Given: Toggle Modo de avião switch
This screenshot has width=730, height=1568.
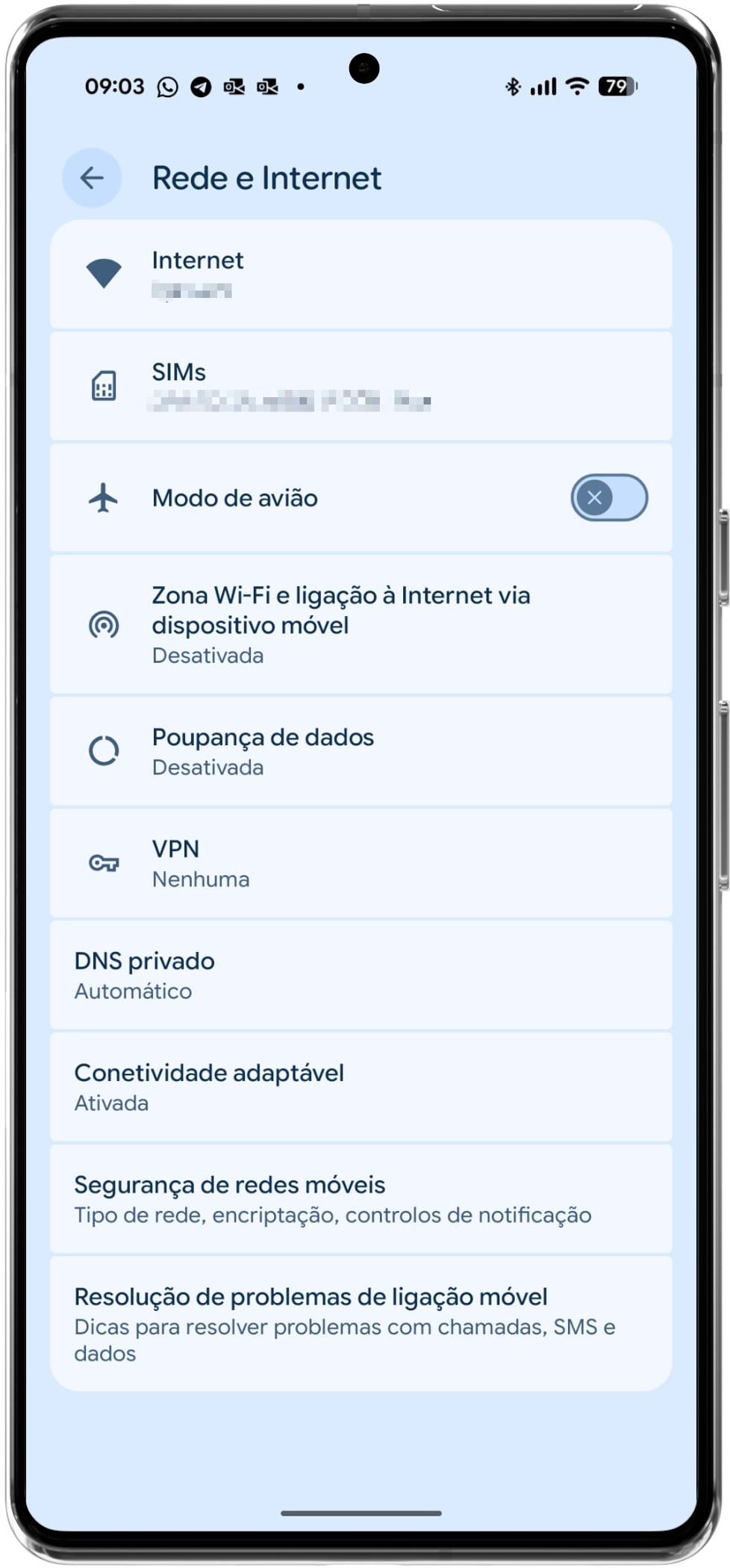Looking at the screenshot, I should pyautogui.click(x=608, y=498).
